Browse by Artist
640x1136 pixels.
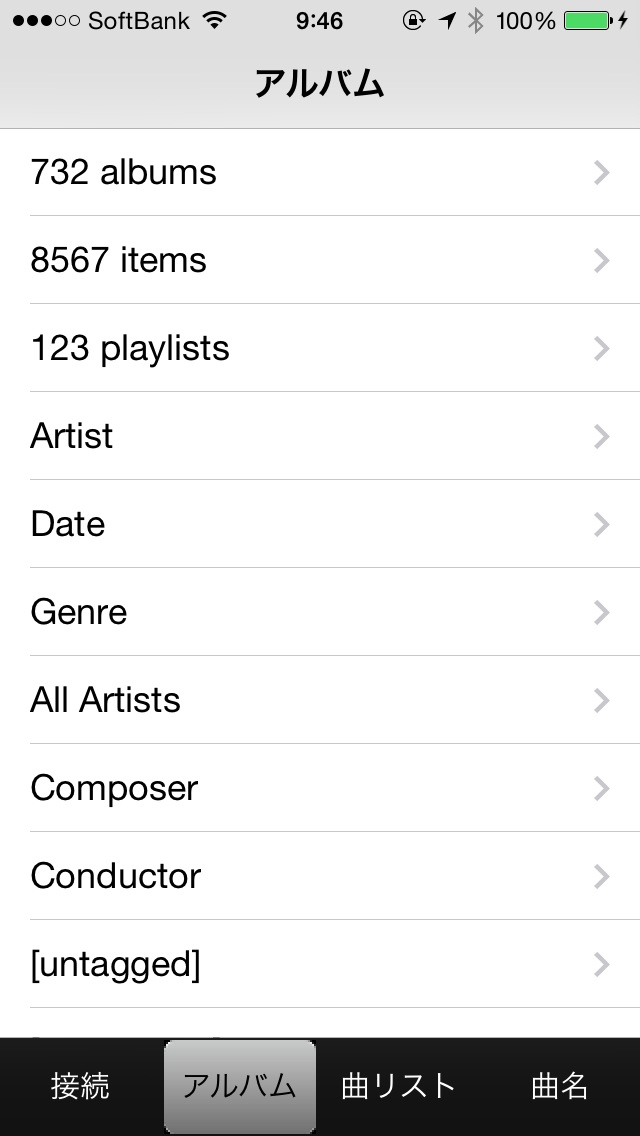tap(320, 436)
